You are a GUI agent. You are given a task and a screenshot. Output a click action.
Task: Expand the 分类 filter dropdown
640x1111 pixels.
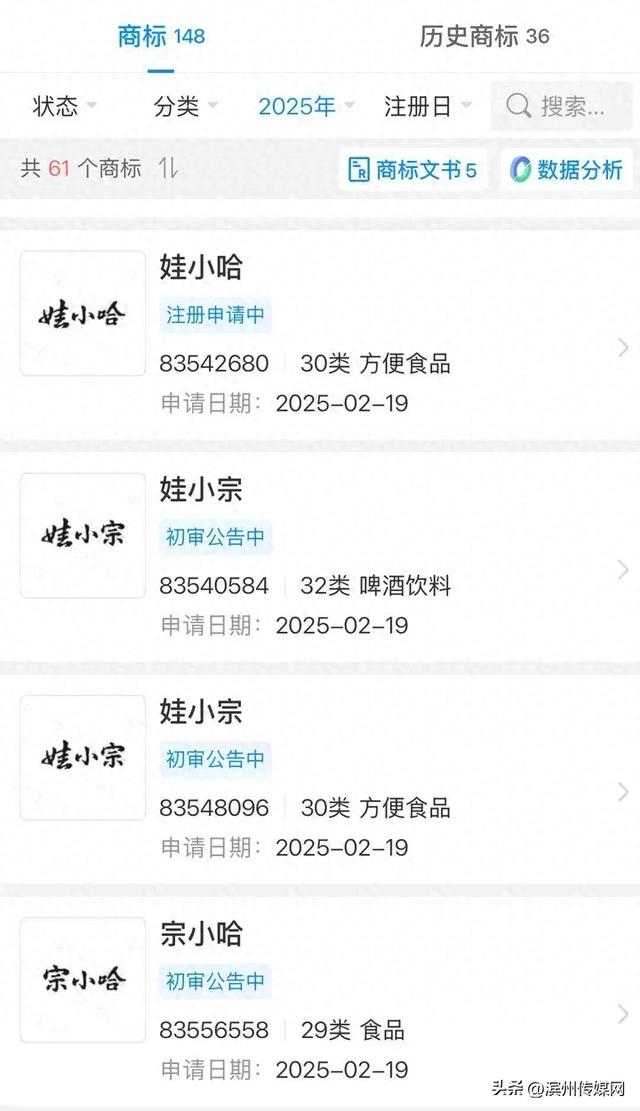(185, 106)
